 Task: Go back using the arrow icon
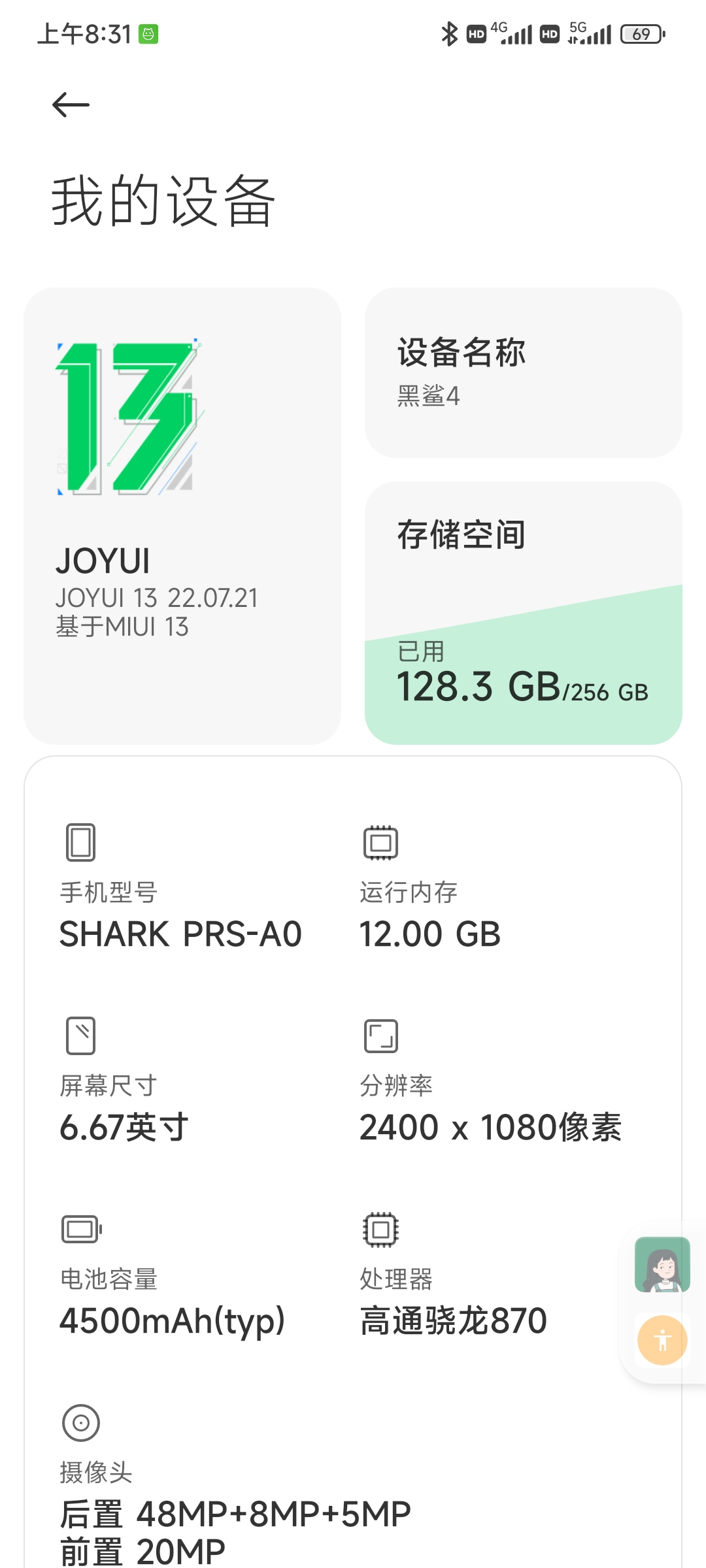pyautogui.click(x=71, y=105)
